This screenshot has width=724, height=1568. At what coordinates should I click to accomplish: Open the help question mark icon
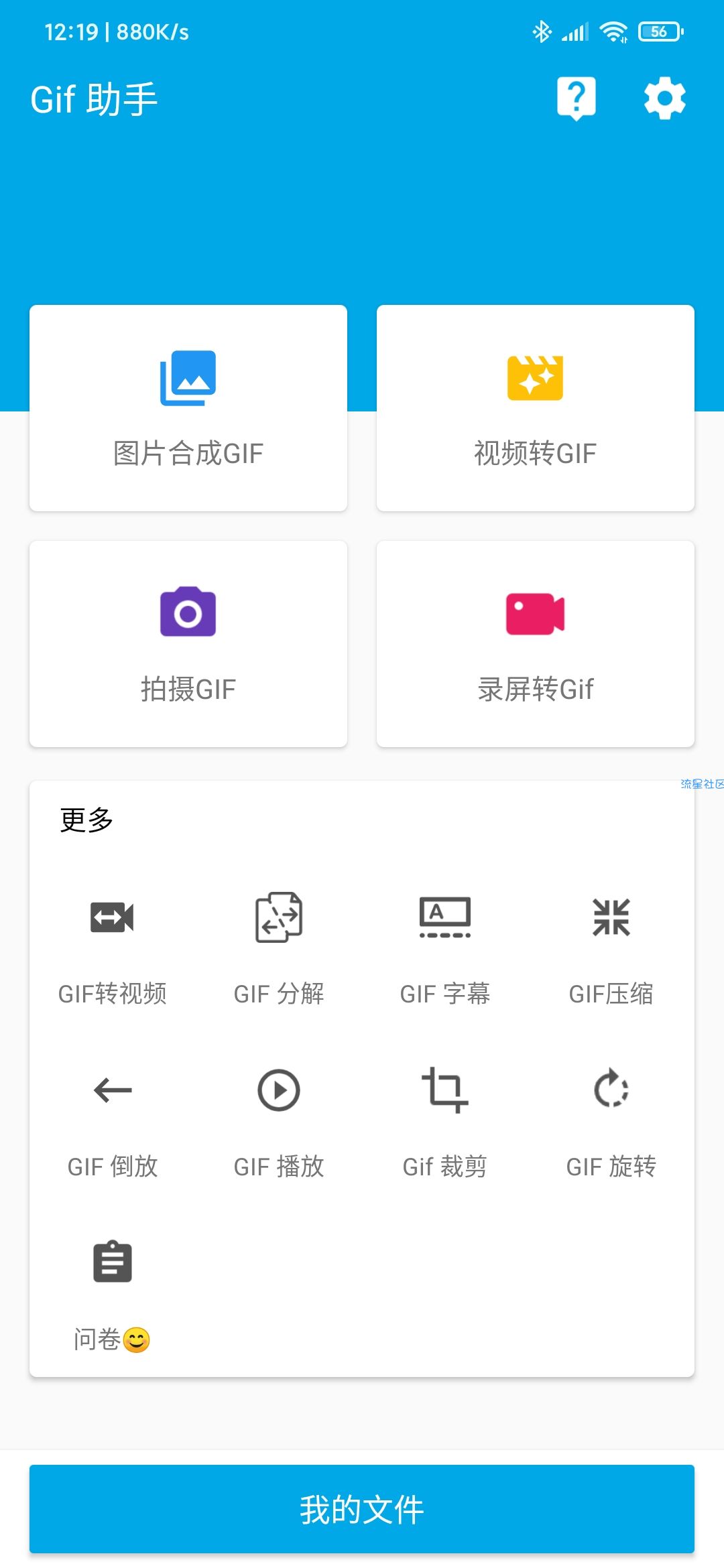(577, 99)
